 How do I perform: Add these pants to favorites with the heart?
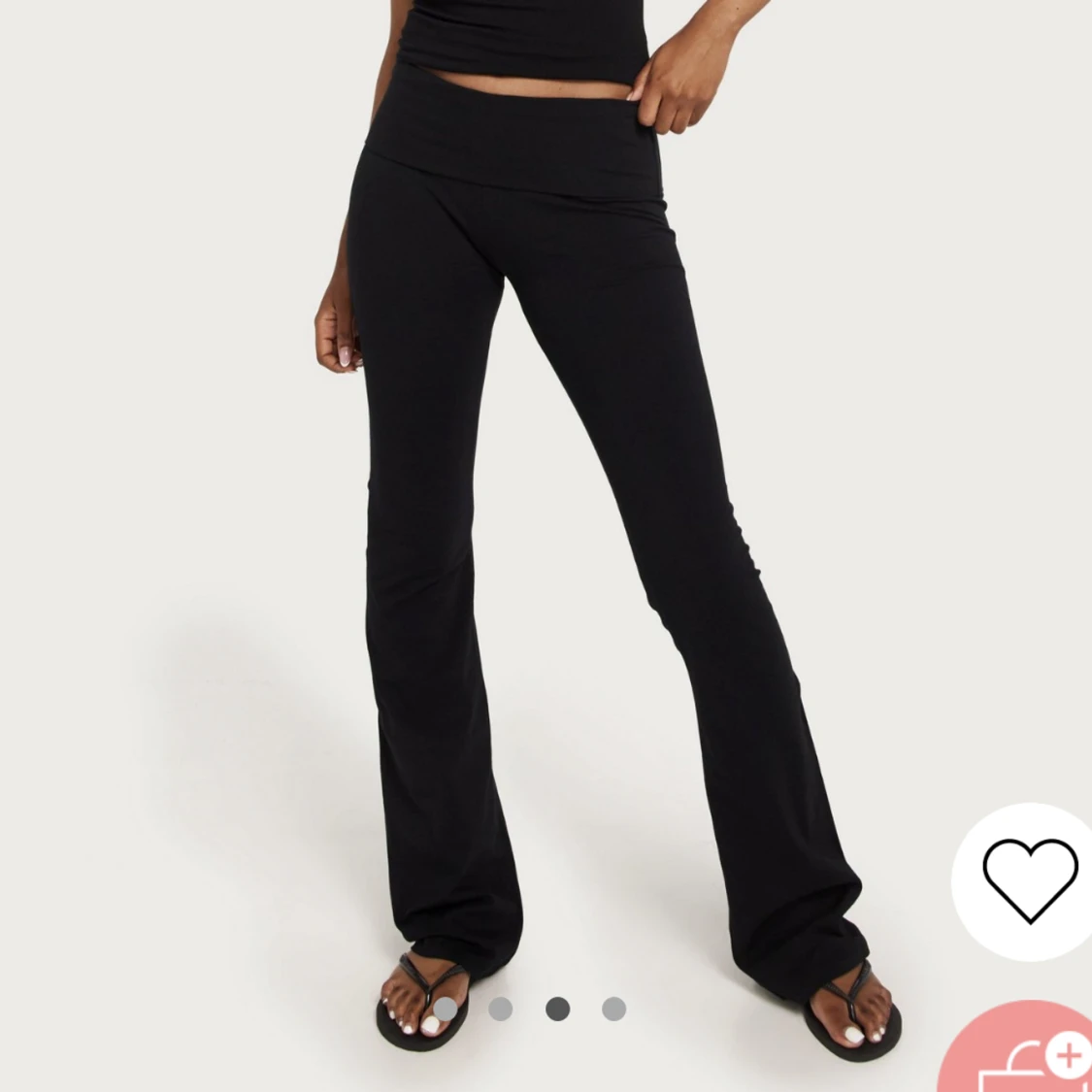[1029, 879]
